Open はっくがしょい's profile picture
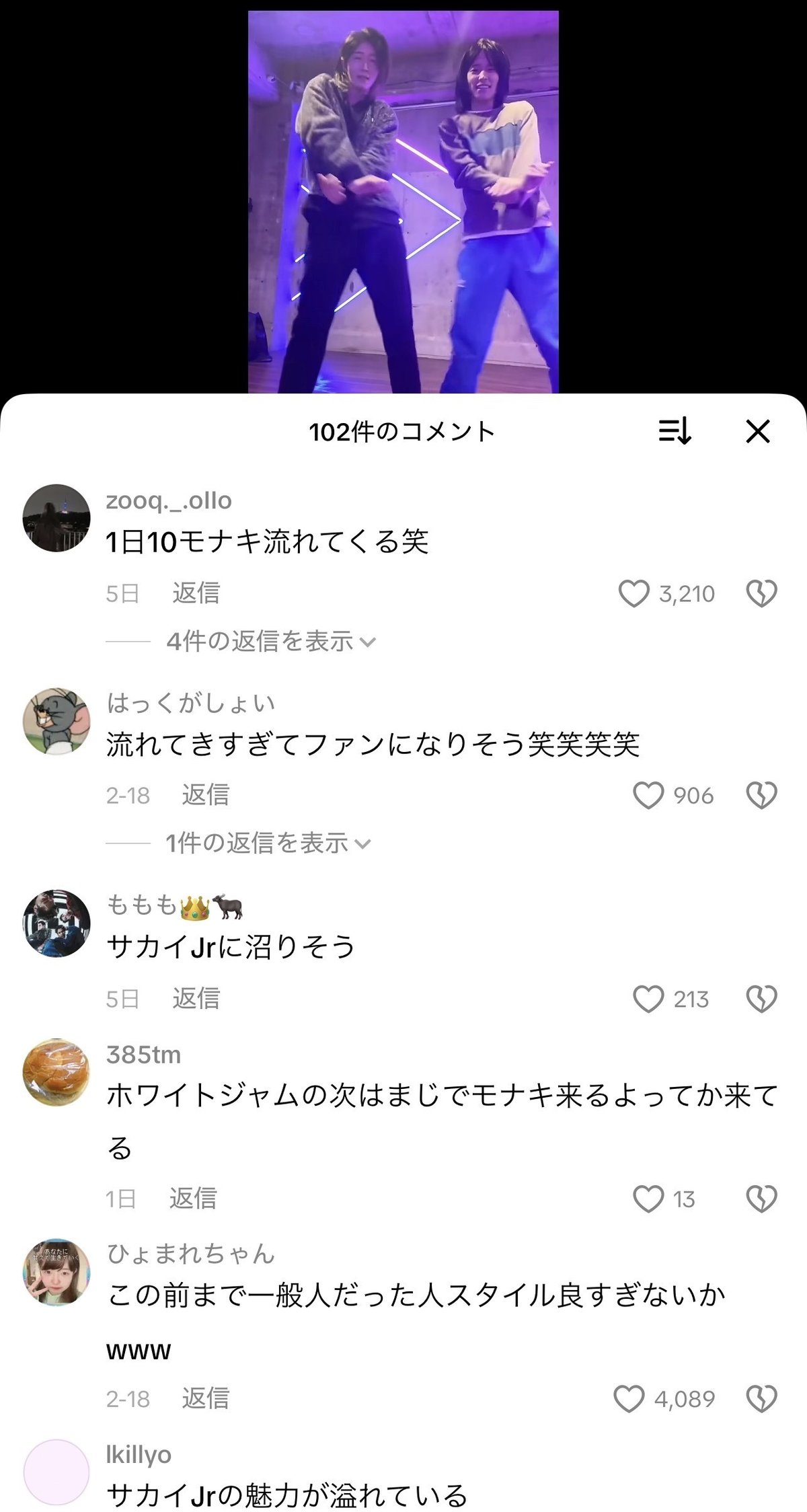807x1512 pixels. coord(56,720)
